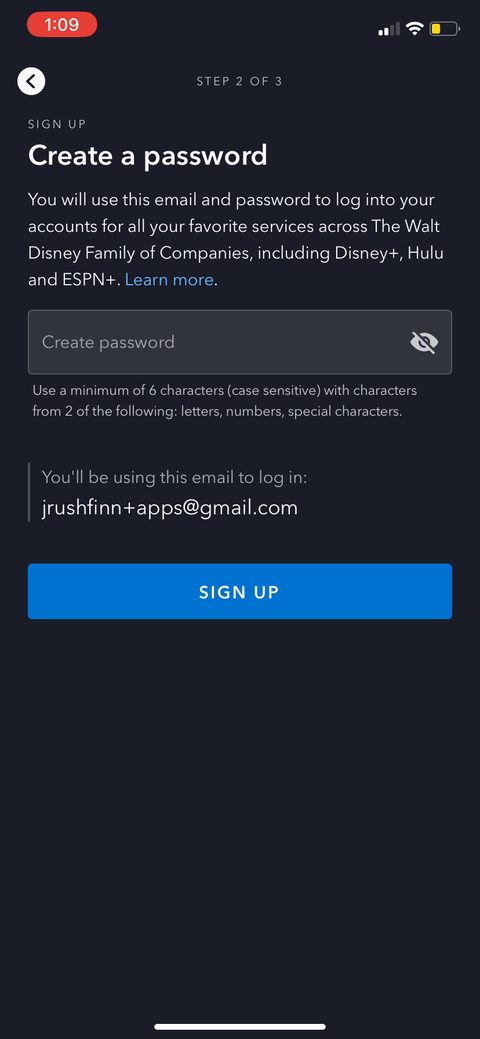This screenshot has width=480, height=1039.
Task: Tap the SIGN UP button
Action: pos(239,591)
